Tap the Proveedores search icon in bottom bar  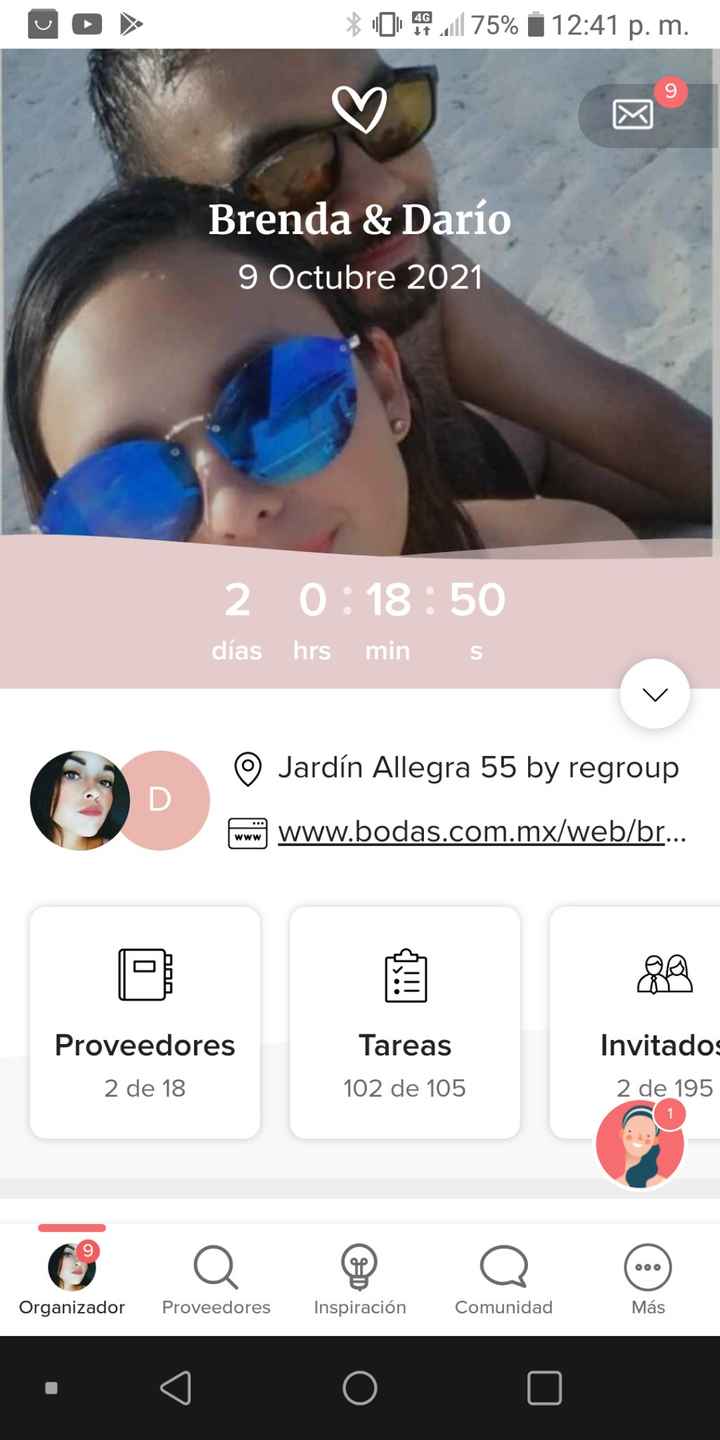pos(216,1266)
